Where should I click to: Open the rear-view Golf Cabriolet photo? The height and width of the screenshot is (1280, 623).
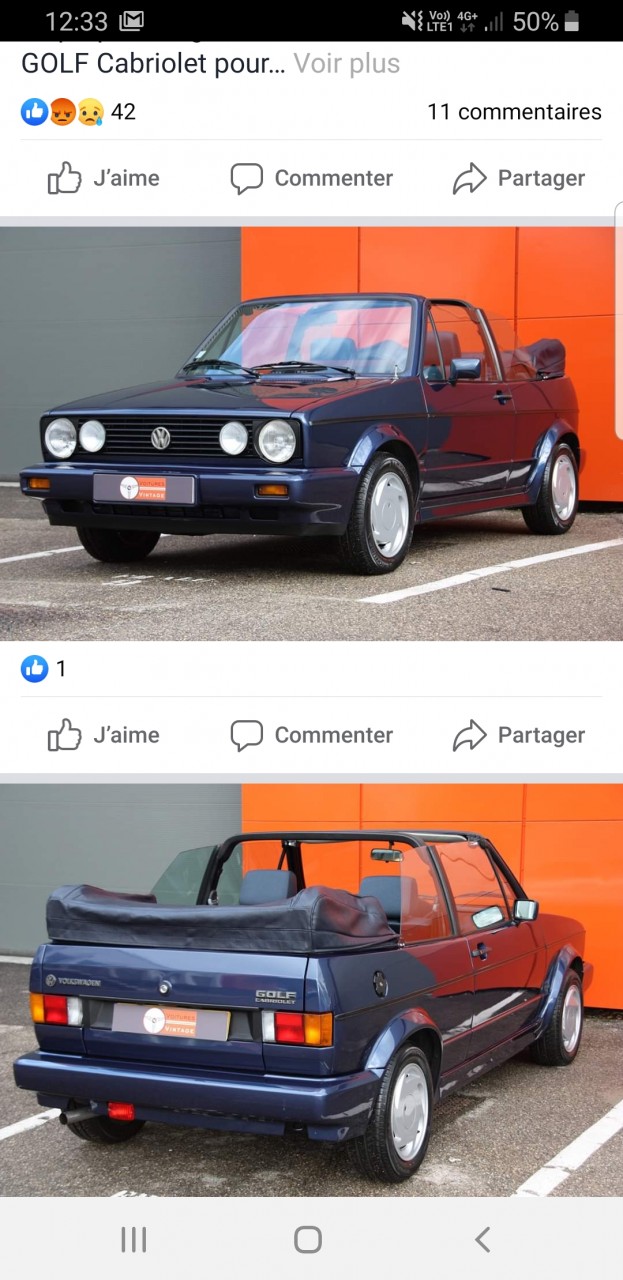pos(310,990)
